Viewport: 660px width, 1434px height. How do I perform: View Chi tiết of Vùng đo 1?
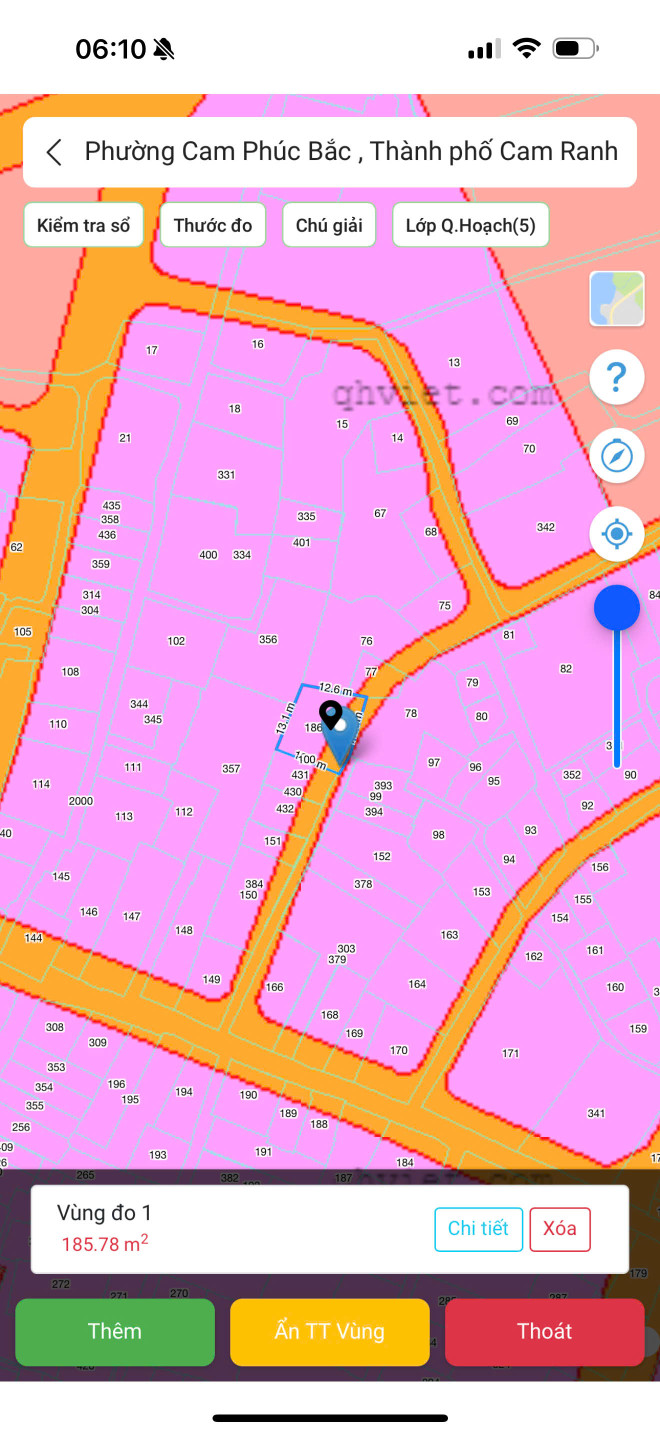(478, 1229)
